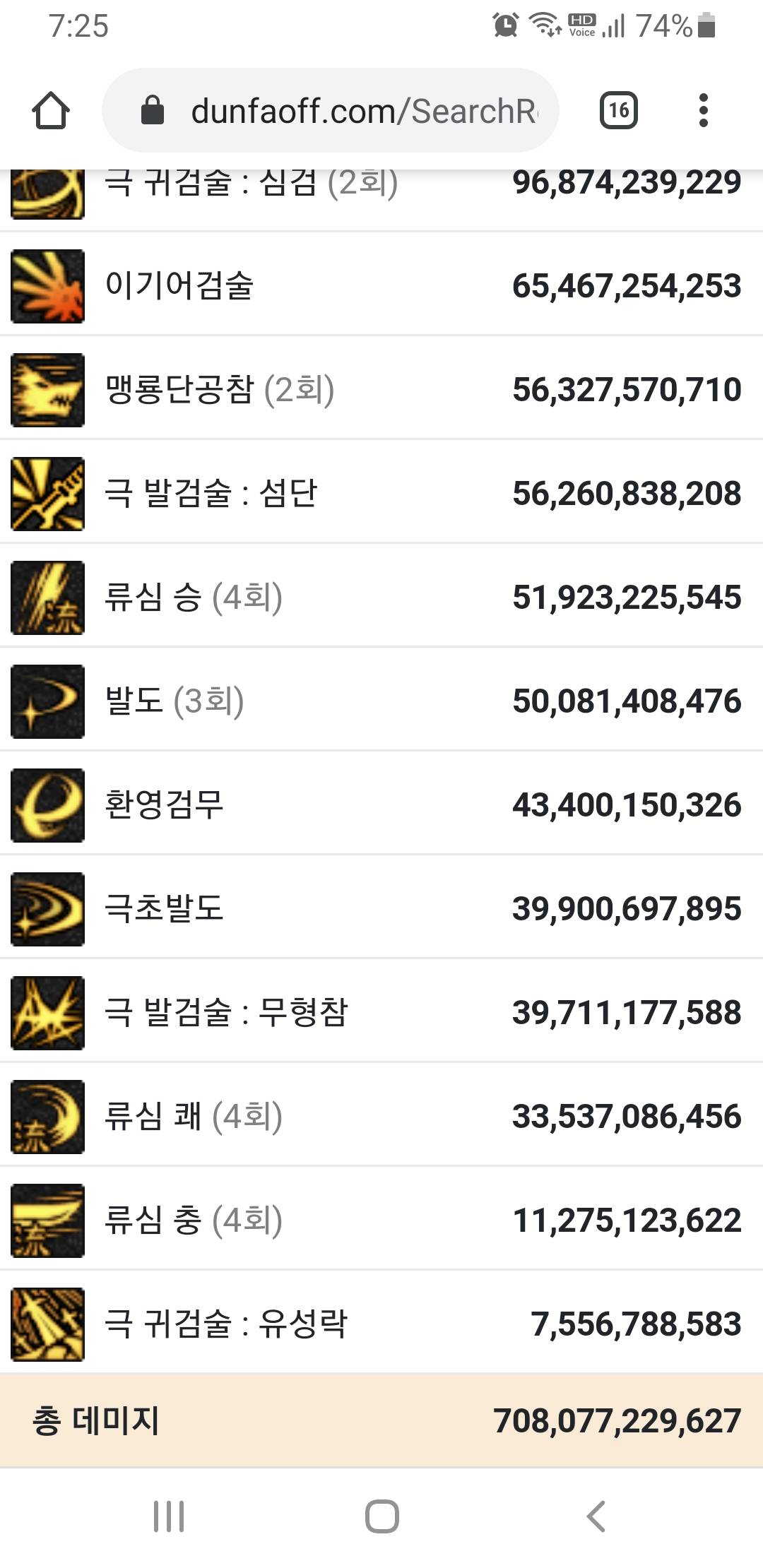Open the tab switcher showing 16
This screenshot has height=1568, width=763.
coord(619,111)
